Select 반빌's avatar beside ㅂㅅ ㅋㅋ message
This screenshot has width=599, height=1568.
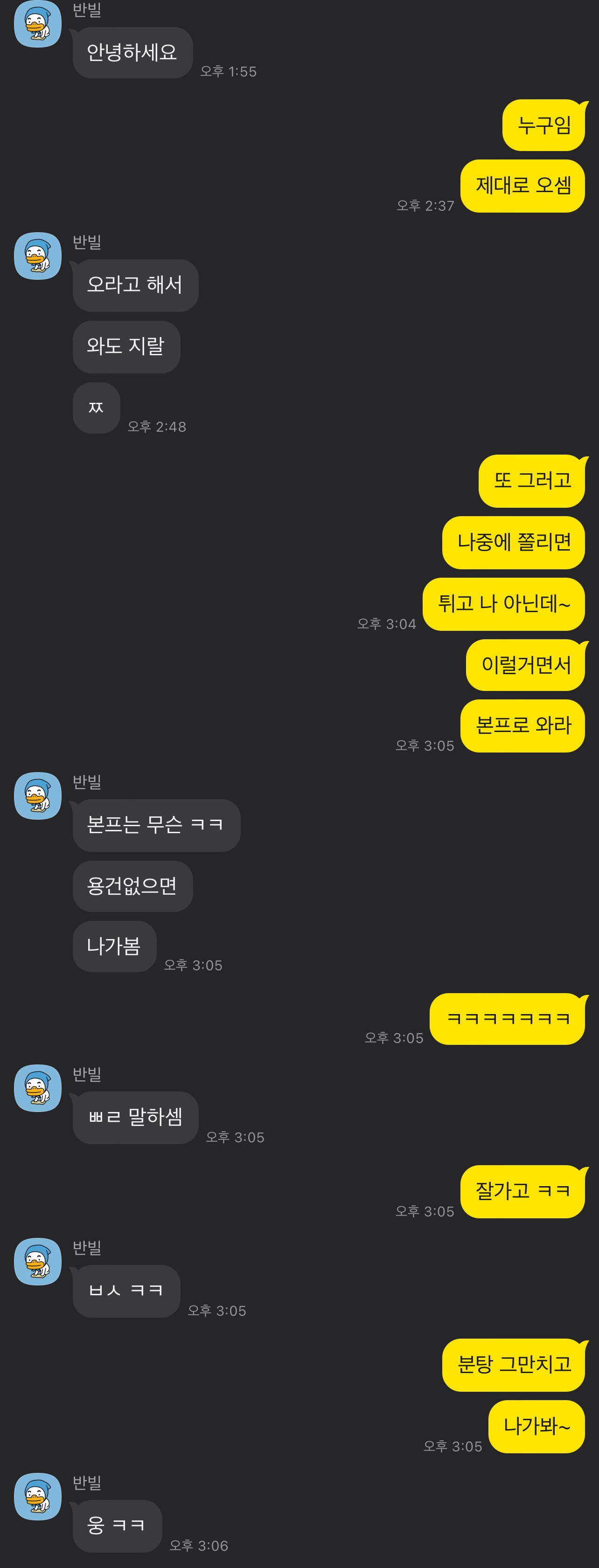38,1261
